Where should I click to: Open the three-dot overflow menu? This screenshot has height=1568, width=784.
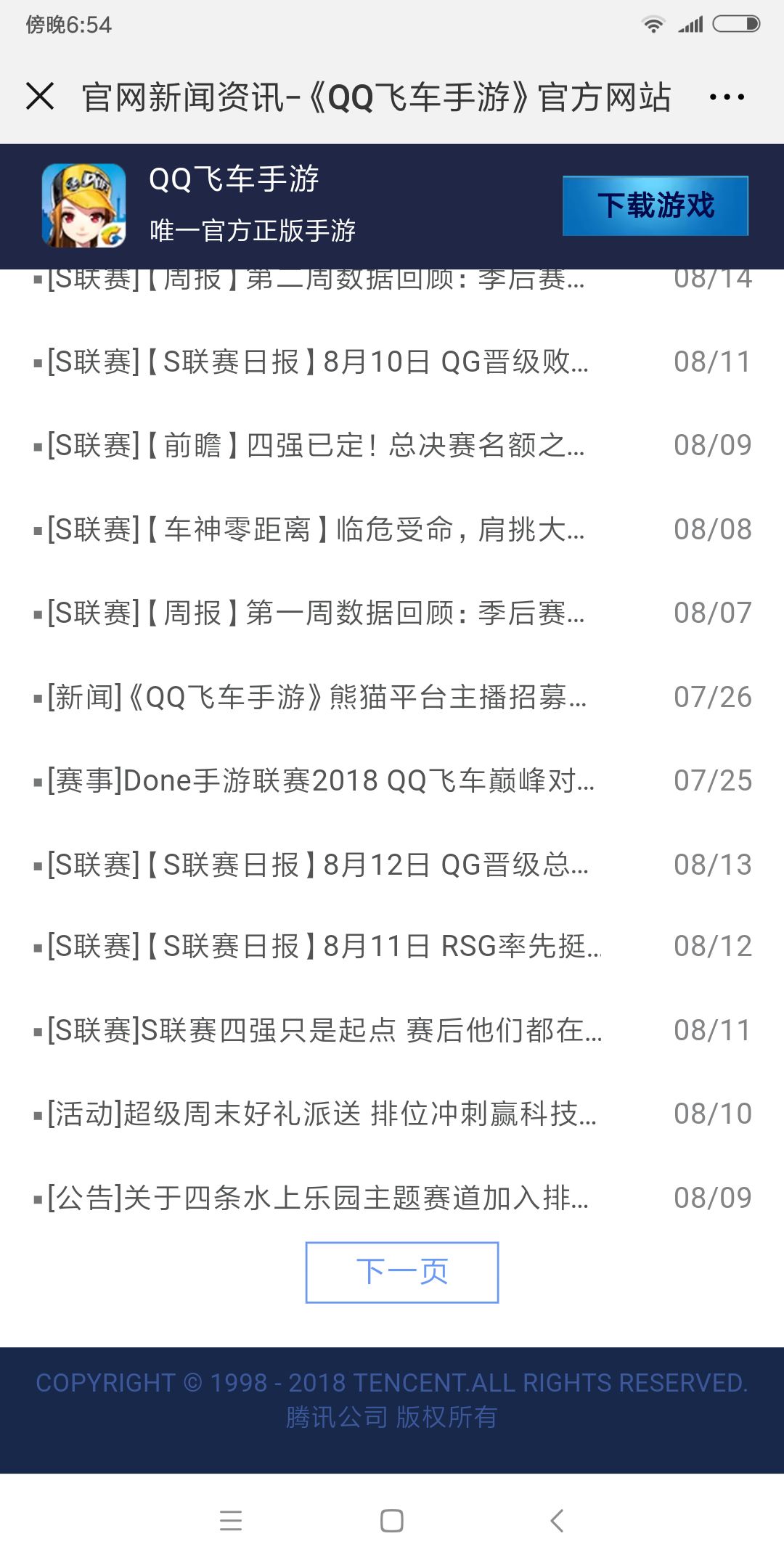pos(727,97)
